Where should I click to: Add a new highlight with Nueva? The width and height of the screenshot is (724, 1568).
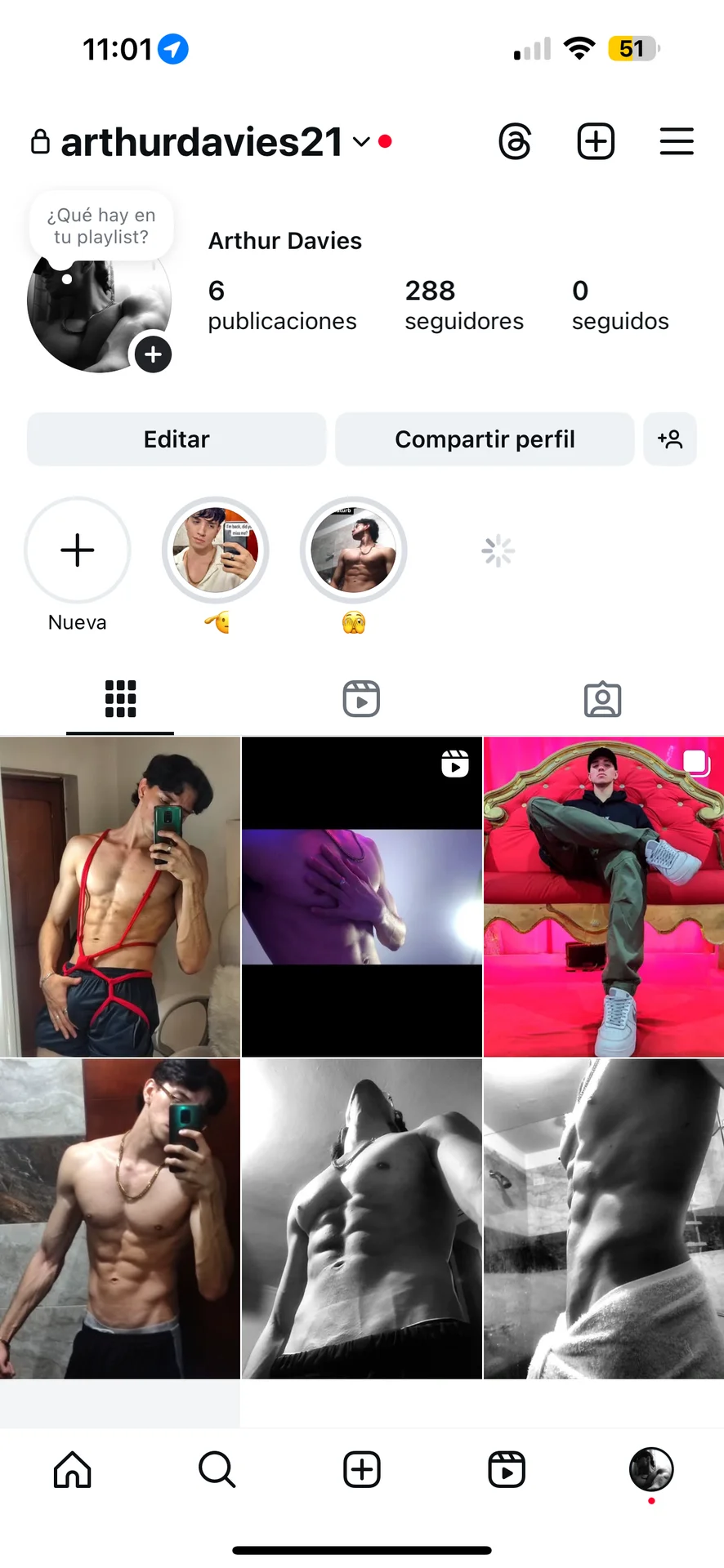click(x=78, y=550)
